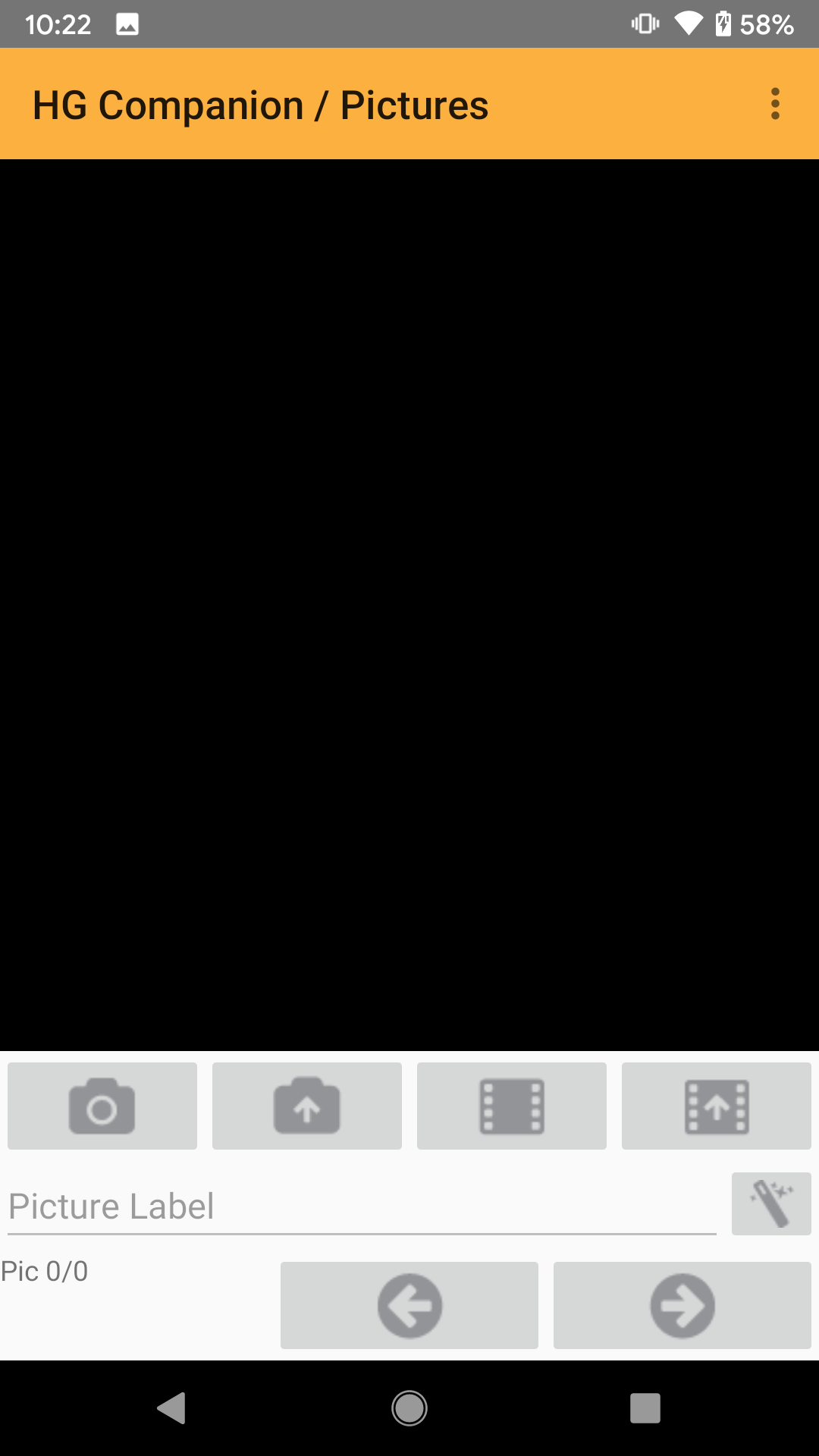Focus the Picture Label field
Screen dimensions: 819x1456
click(x=361, y=1207)
